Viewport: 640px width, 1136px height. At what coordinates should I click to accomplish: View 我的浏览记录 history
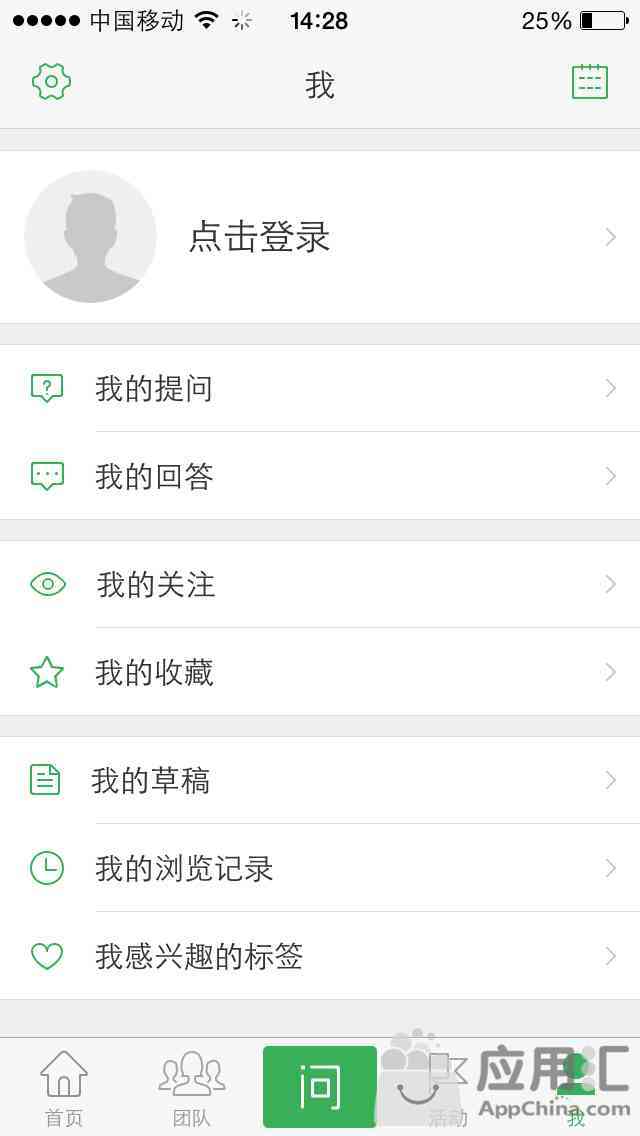click(320, 868)
